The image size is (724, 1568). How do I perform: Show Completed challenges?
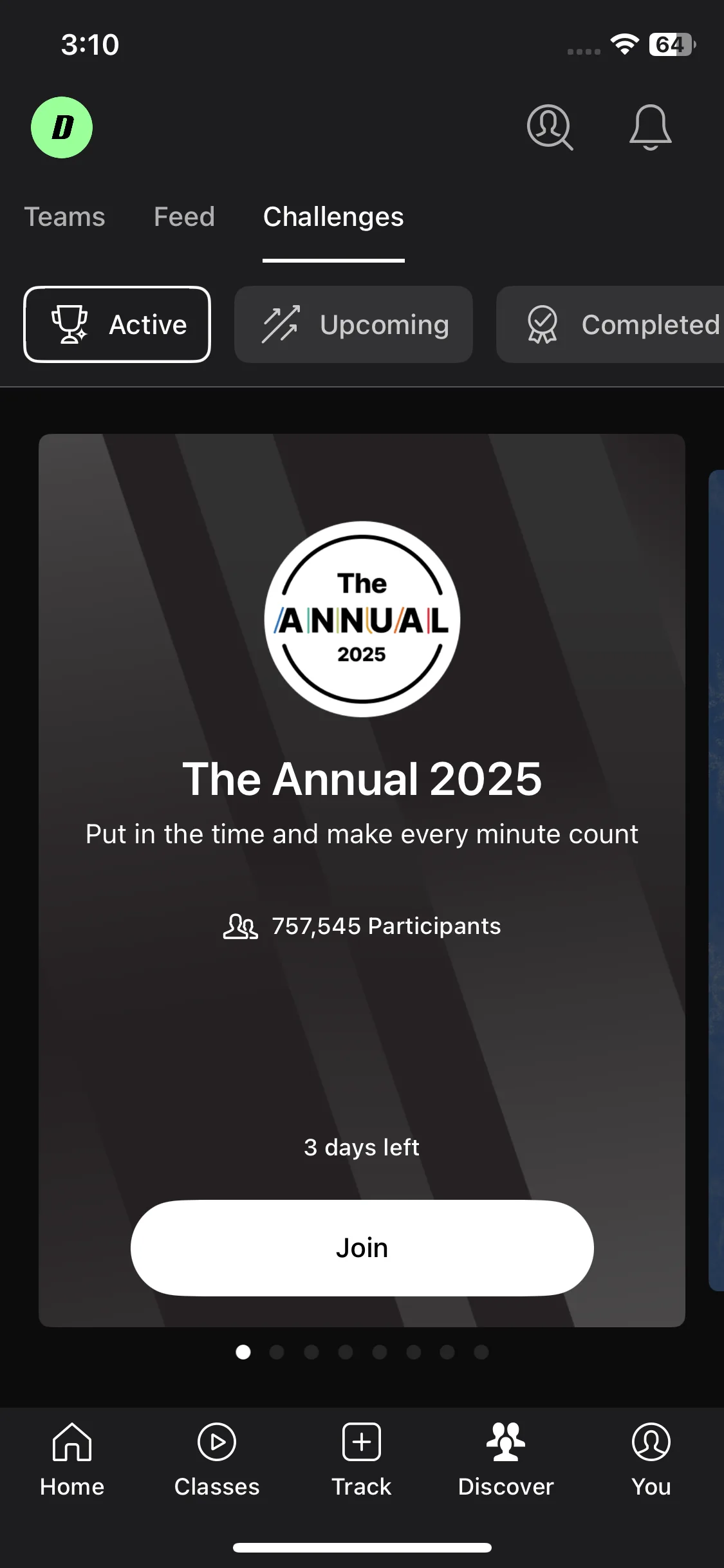point(610,324)
